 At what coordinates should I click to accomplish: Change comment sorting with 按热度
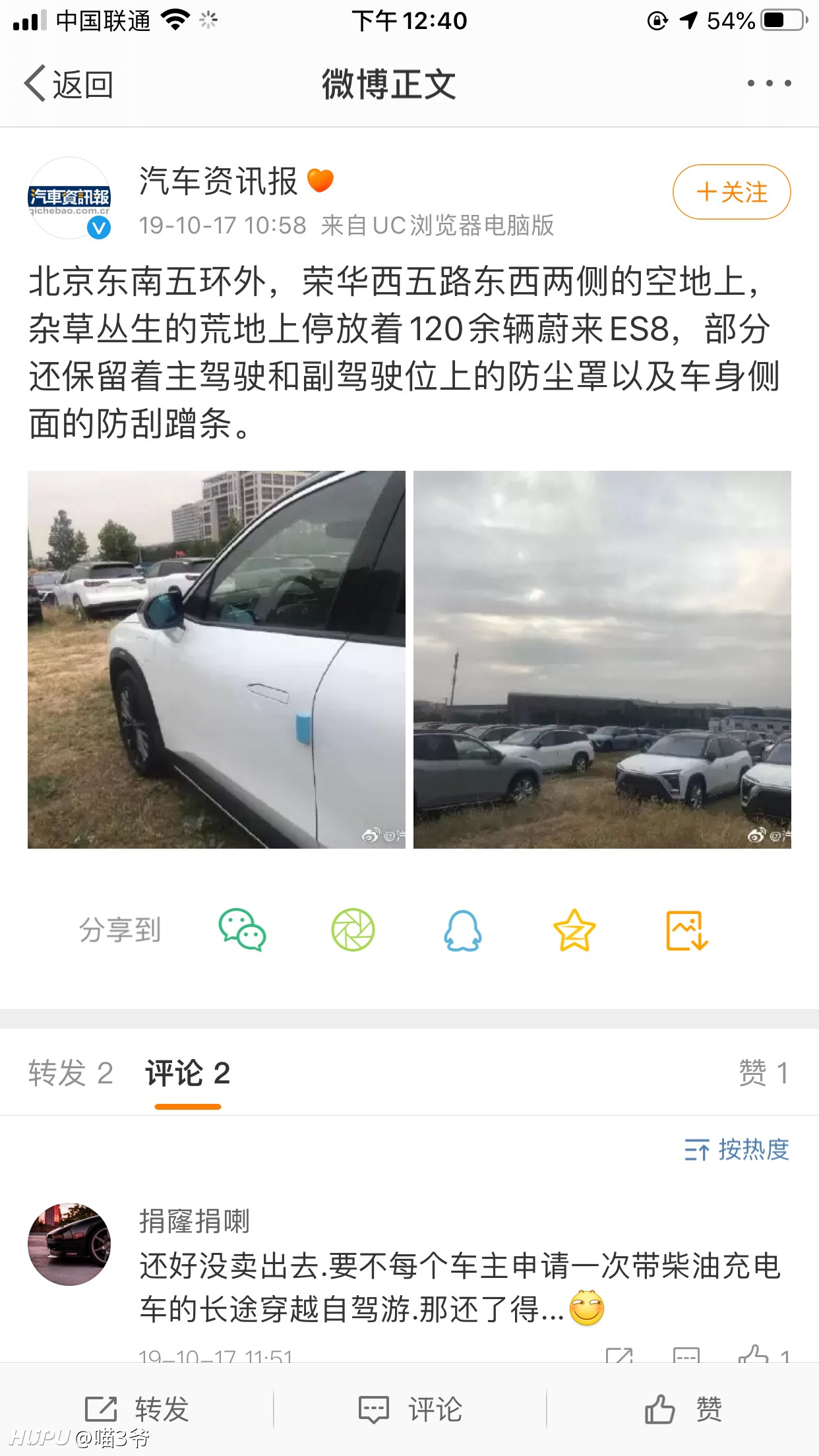pyautogui.click(x=737, y=1150)
